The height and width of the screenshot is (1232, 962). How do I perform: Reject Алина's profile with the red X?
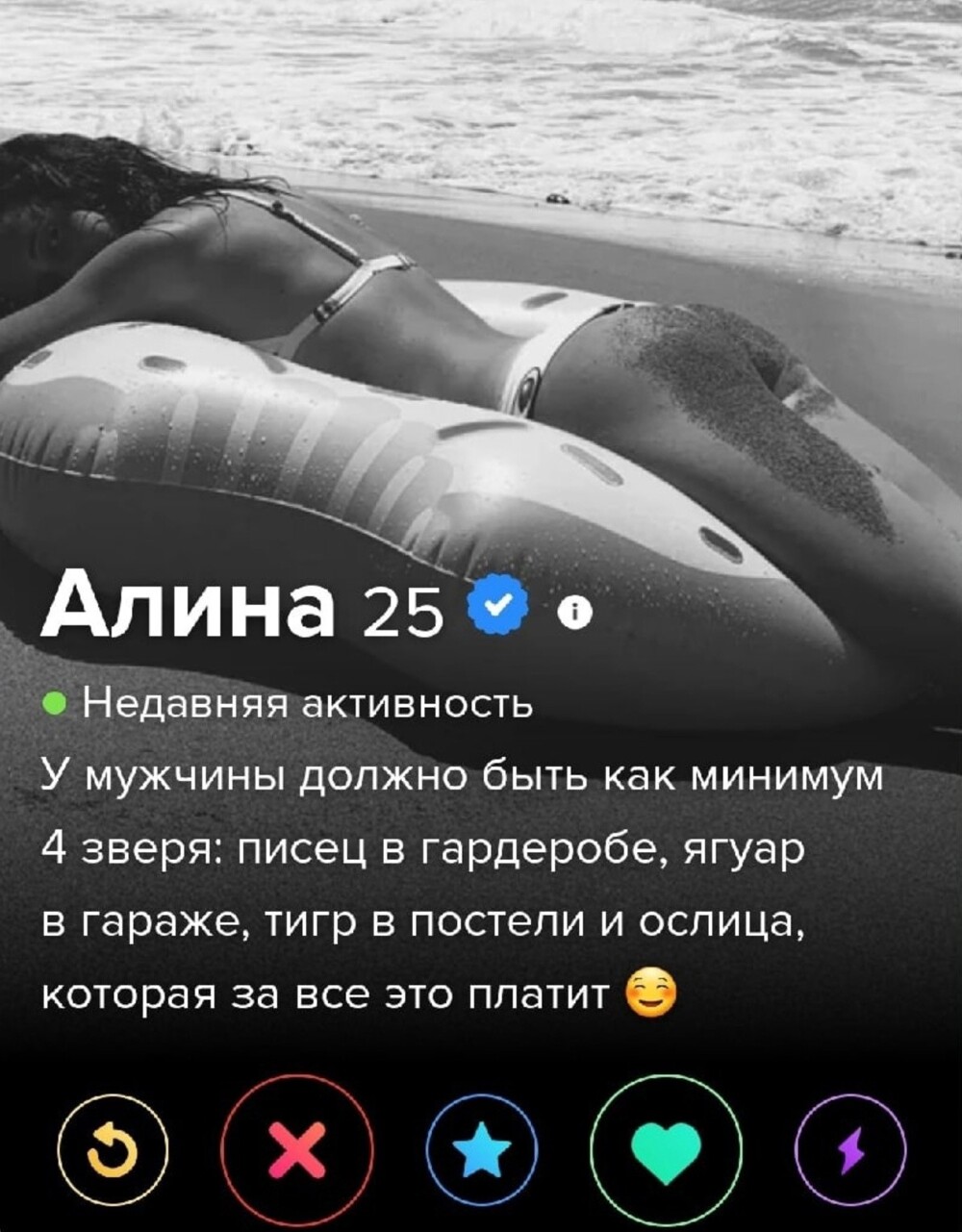[x=297, y=1150]
